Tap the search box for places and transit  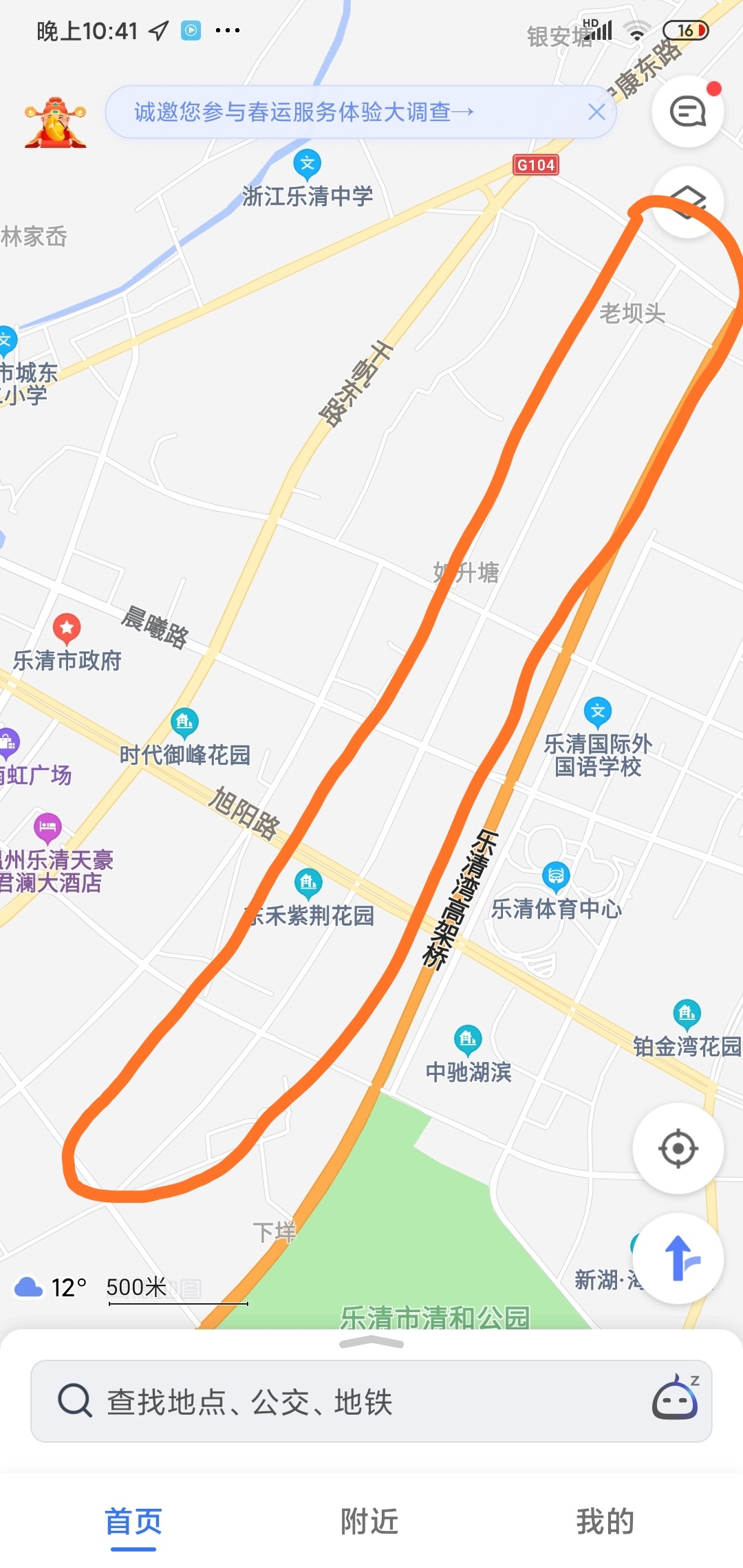tap(371, 1401)
